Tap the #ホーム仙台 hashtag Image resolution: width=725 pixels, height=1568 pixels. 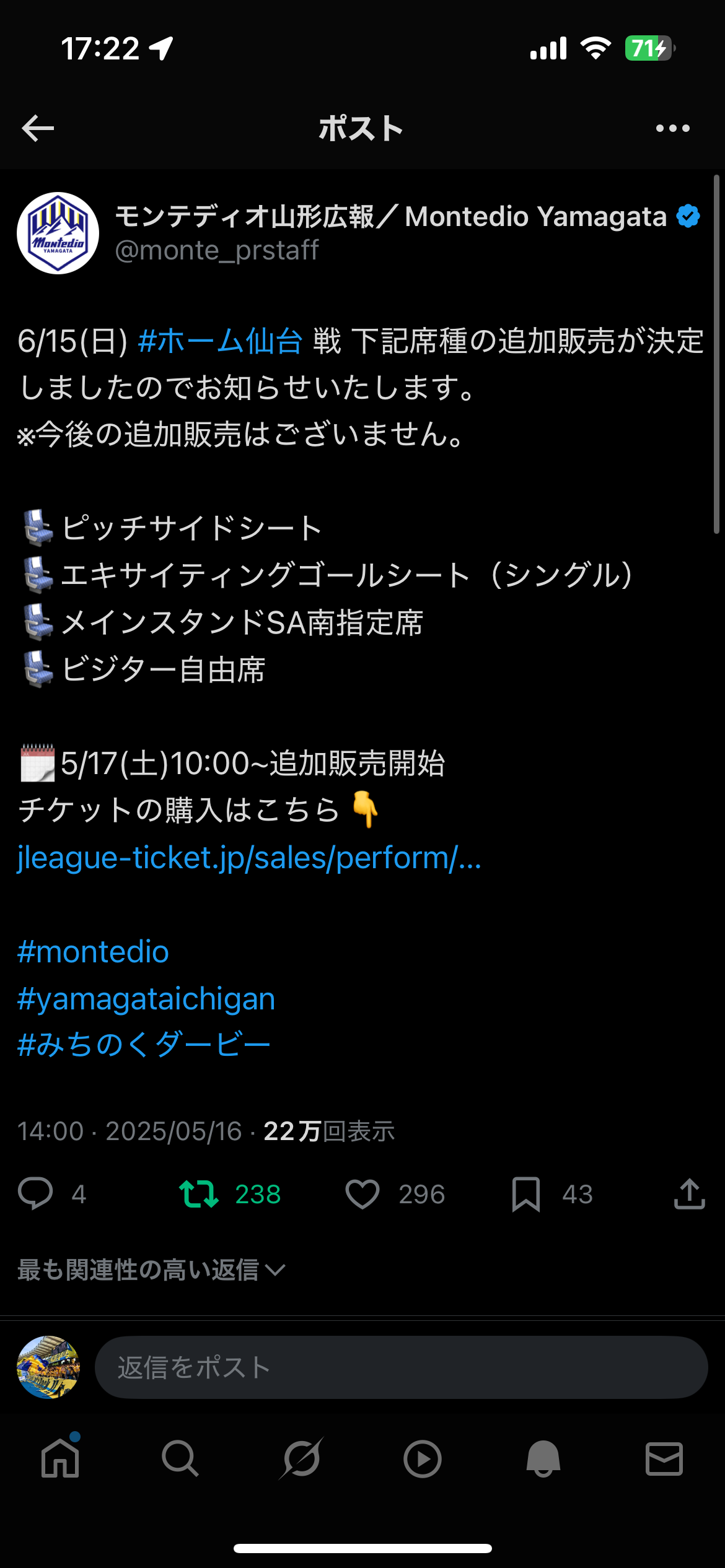tap(220, 341)
